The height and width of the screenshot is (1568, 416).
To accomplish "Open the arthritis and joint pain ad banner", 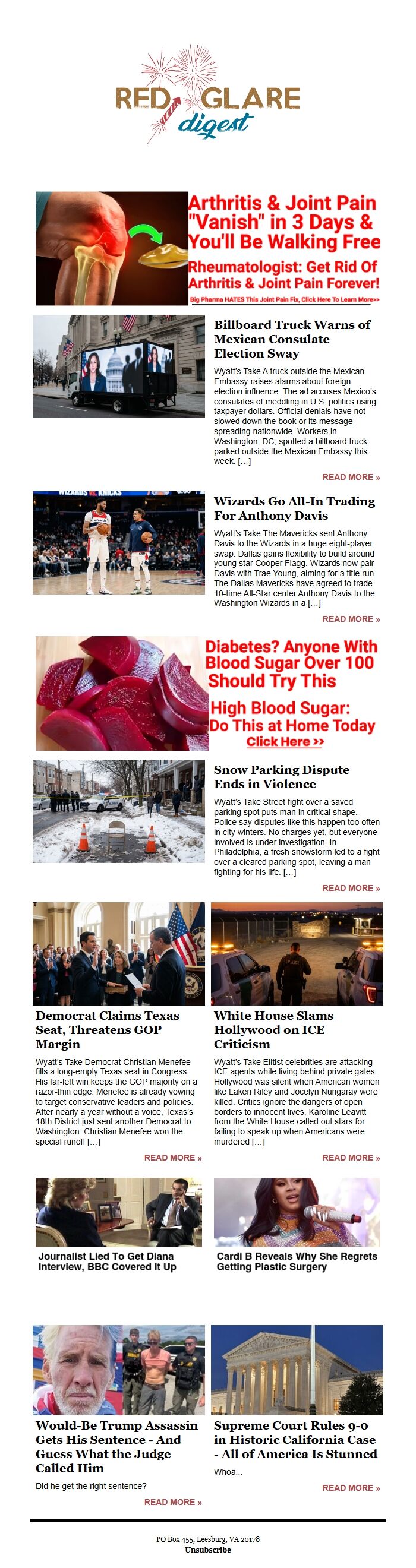I will [x=207, y=248].
